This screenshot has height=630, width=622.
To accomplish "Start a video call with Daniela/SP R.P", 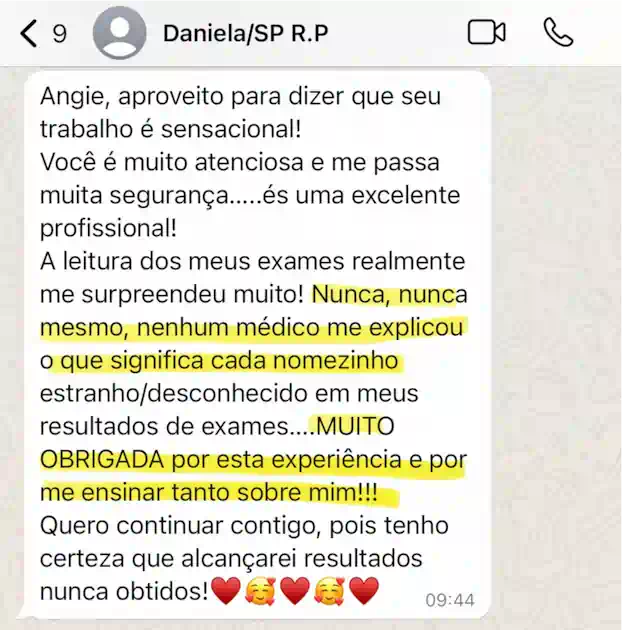I will pyautogui.click(x=486, y=33).
